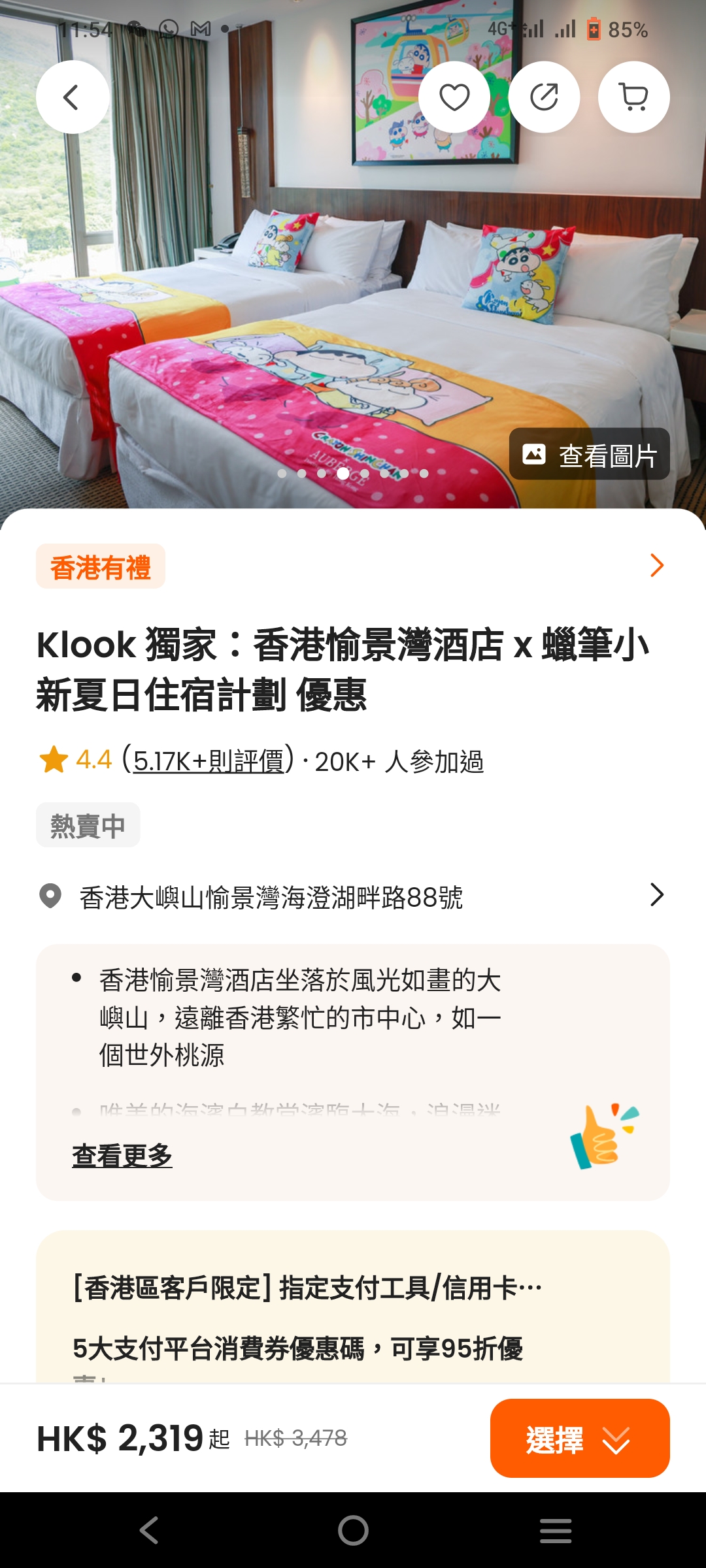Add this hotel to favorites with the heart icon

click(x=454, y=97)
